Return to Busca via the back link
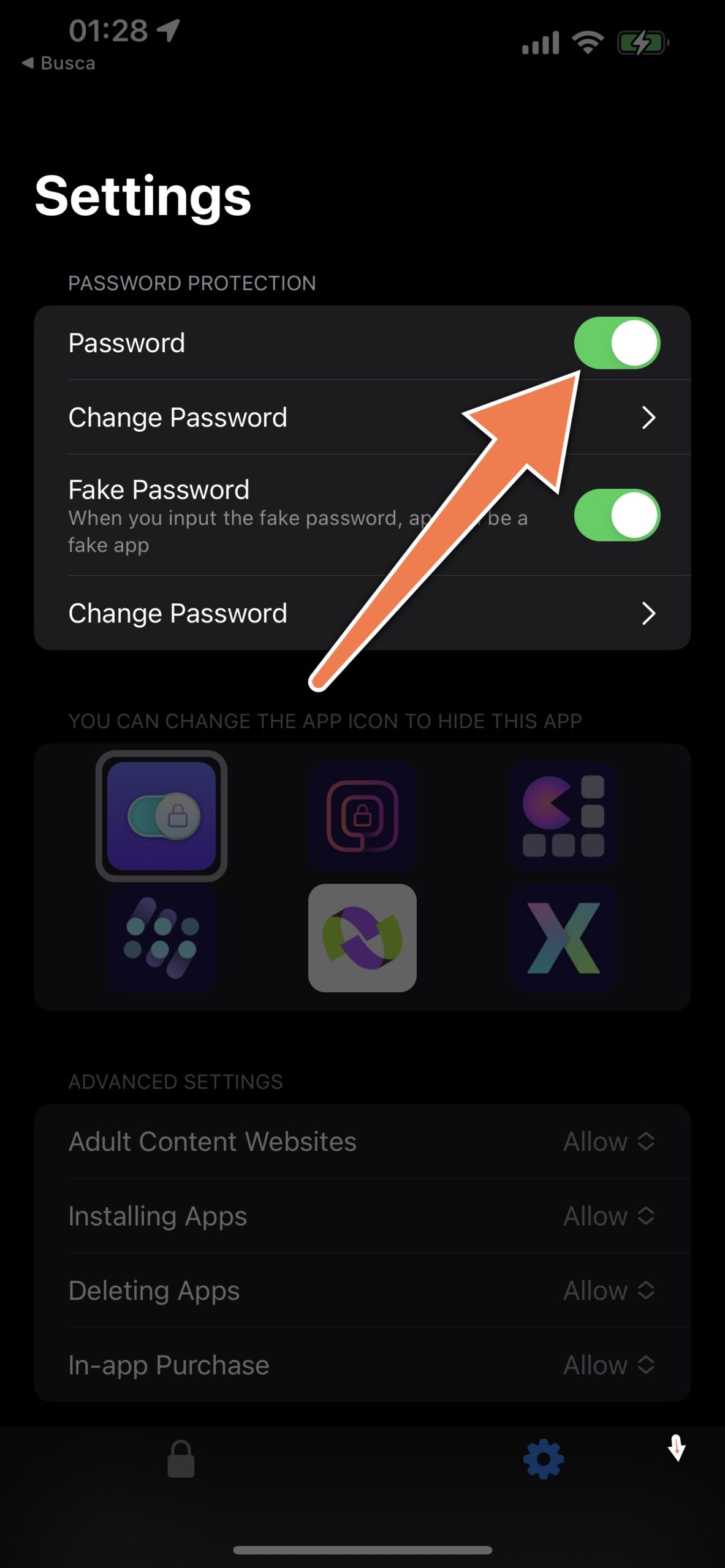The width and height of the screenshot is (725, 1568). (x=59, y=63)
